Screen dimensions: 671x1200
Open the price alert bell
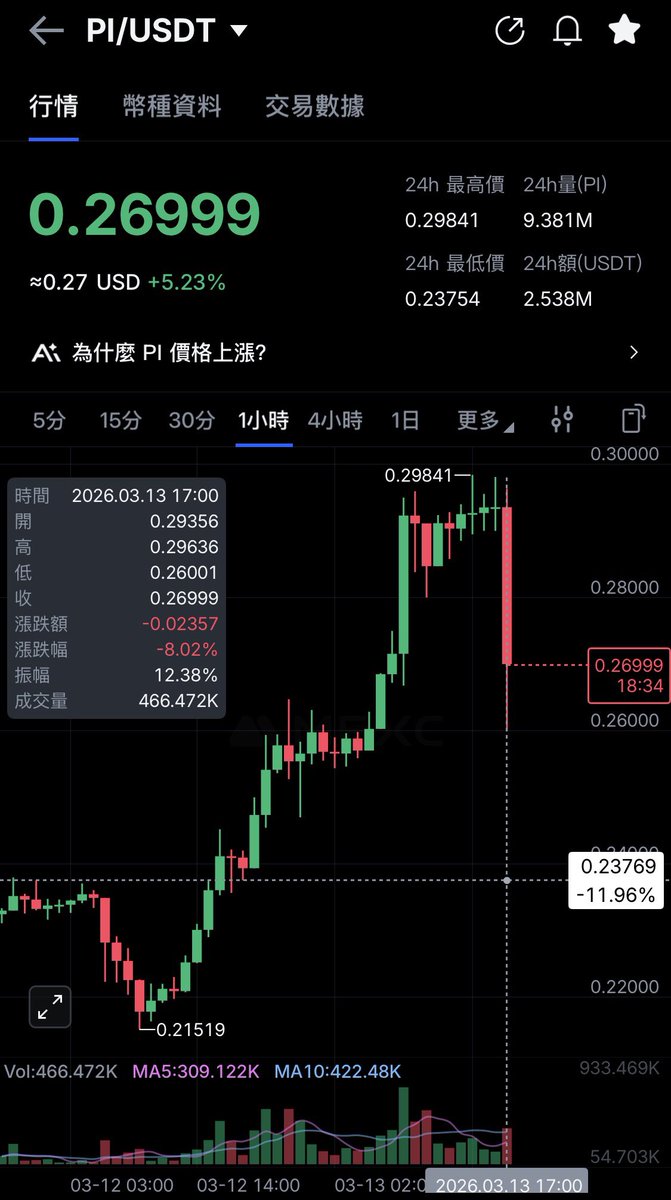pyautogui.click(x=567, y=31)
